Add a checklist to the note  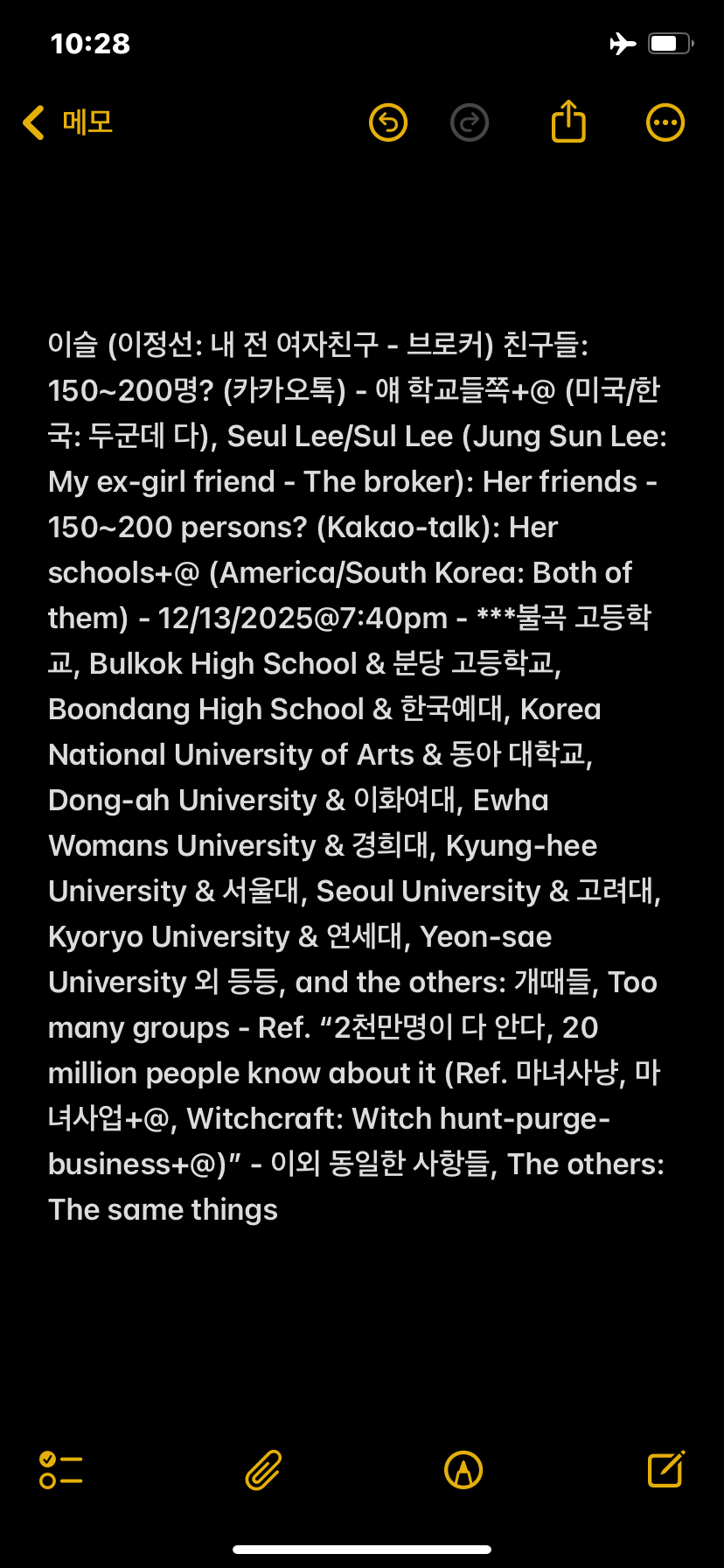(60, 1470)
